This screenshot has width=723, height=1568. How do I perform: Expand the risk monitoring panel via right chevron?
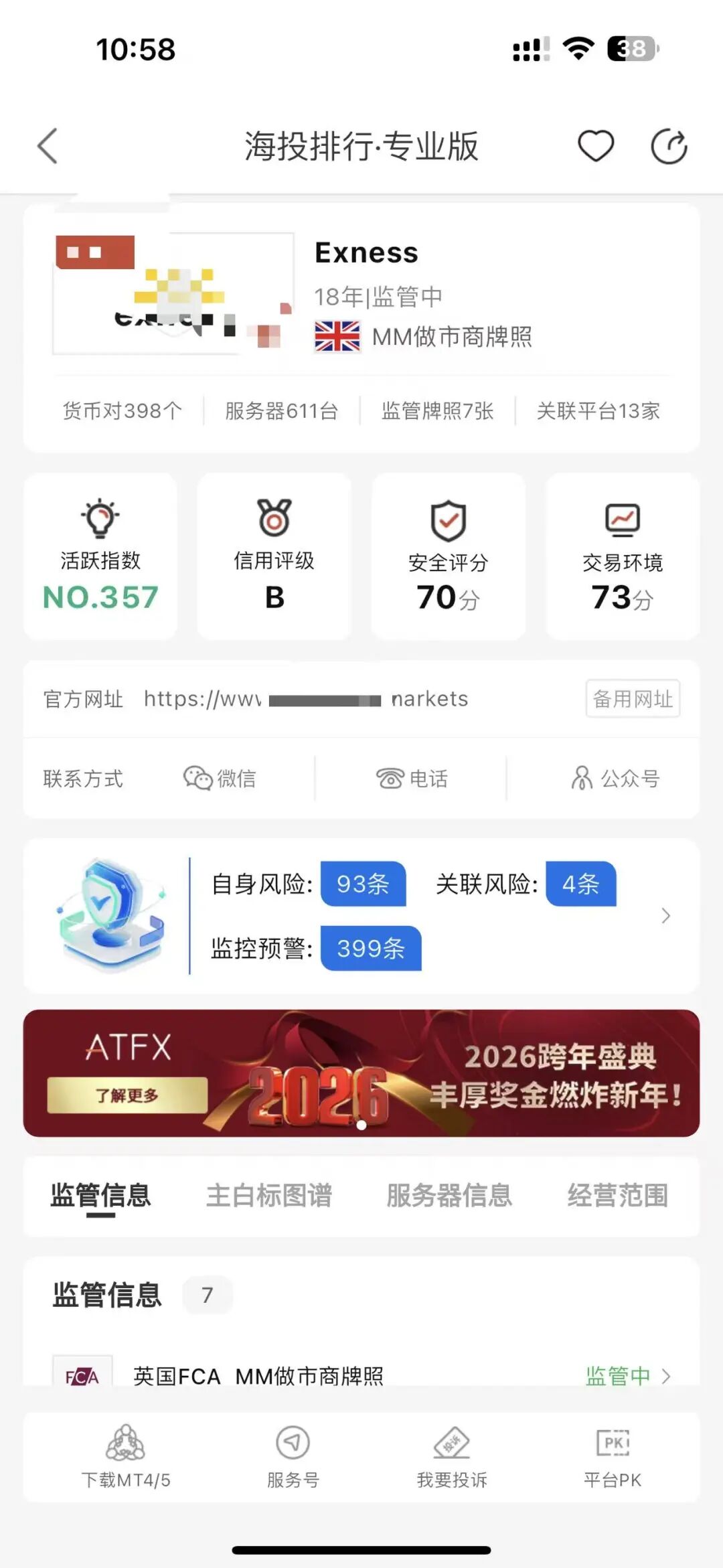point(666,915)
